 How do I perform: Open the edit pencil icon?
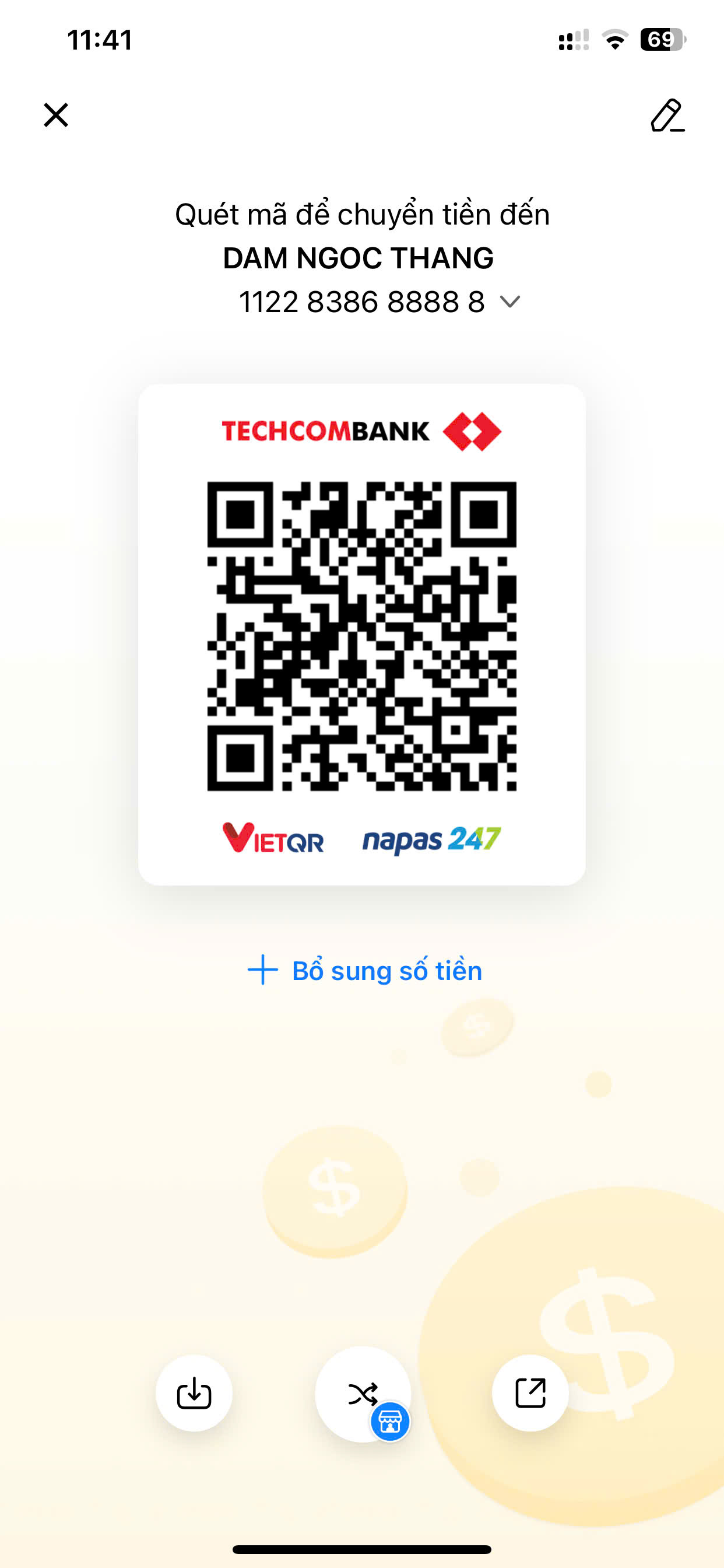pyautogui.click(x=667, y=115)
